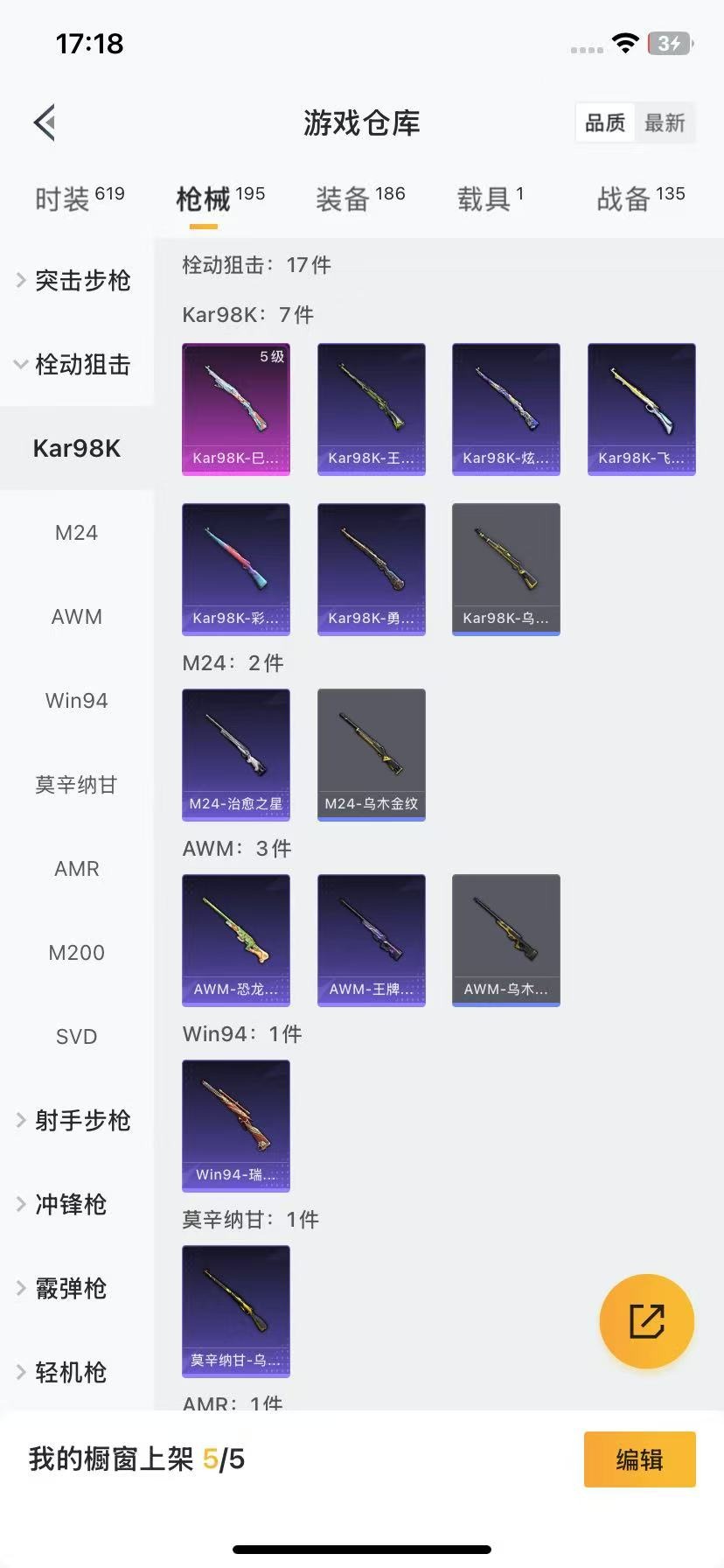
Task: Tap the 编辑 button
Action: pos(639,1459)
